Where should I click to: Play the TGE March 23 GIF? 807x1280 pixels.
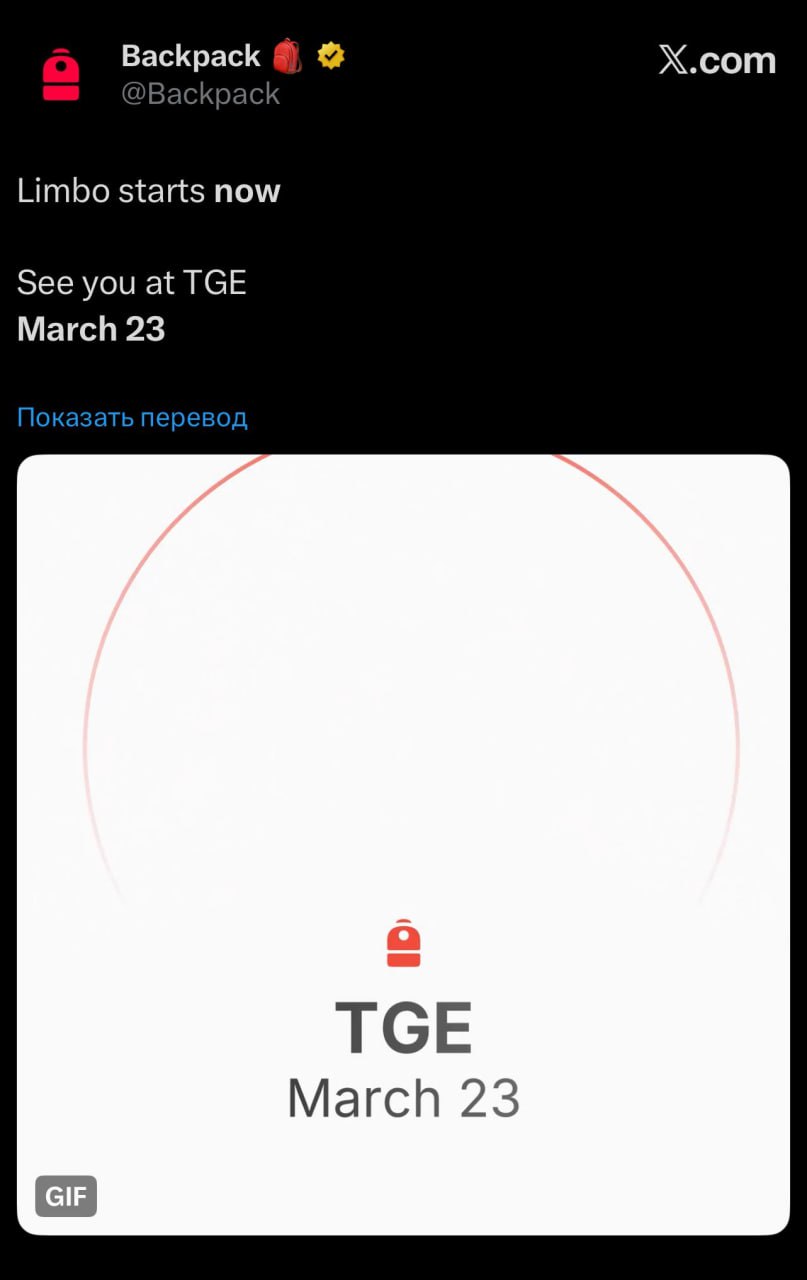point(403,844)
